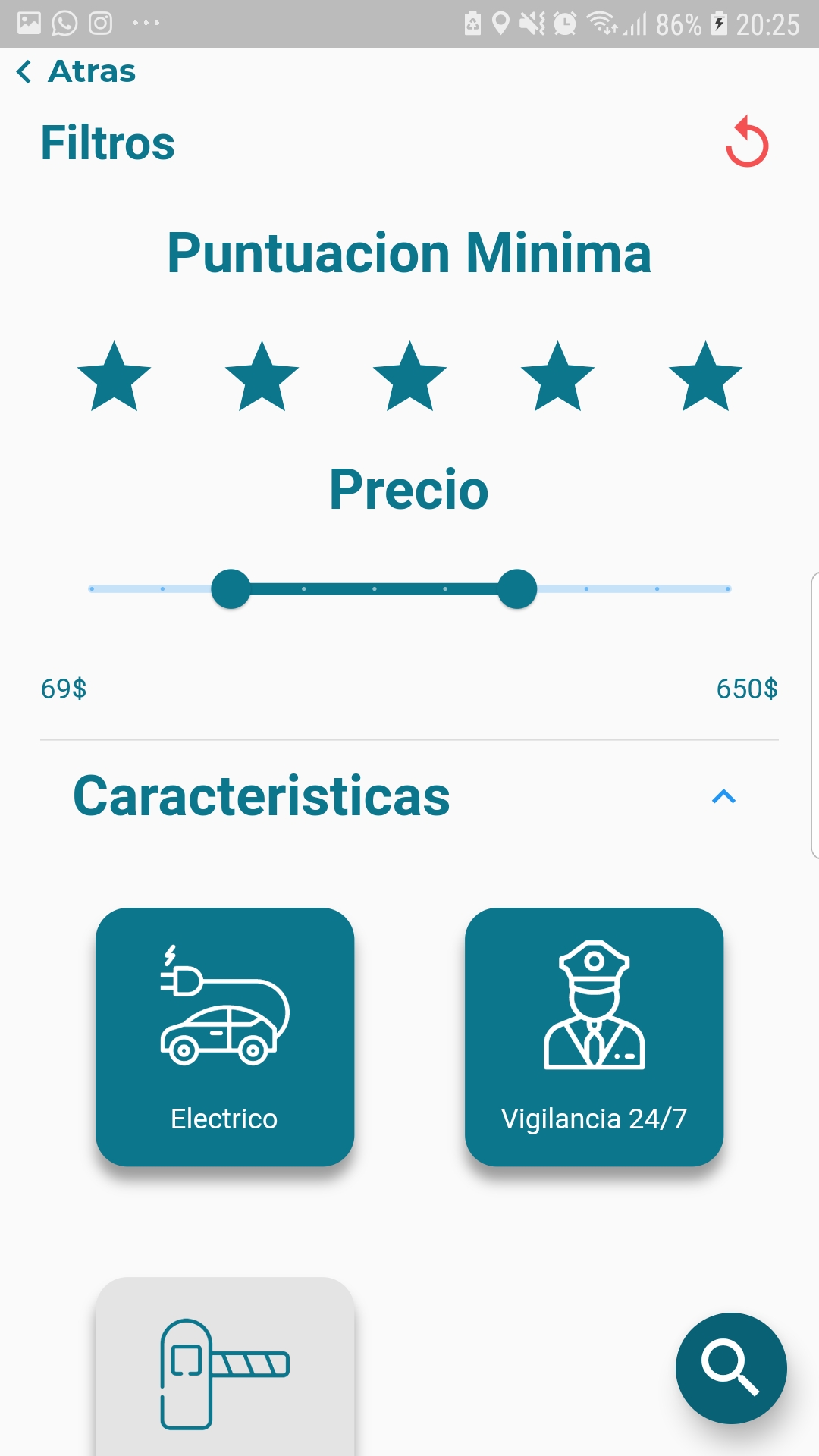This screenshot has width=819, height=1456.
Task: Toggle the Electrico feature filter
Action: [x=224, y=1037]
